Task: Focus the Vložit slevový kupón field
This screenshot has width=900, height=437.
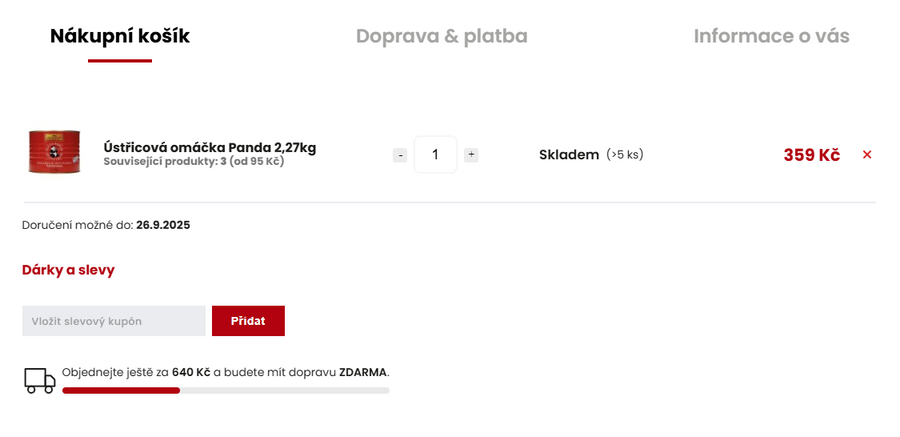Action: (113, 321)
